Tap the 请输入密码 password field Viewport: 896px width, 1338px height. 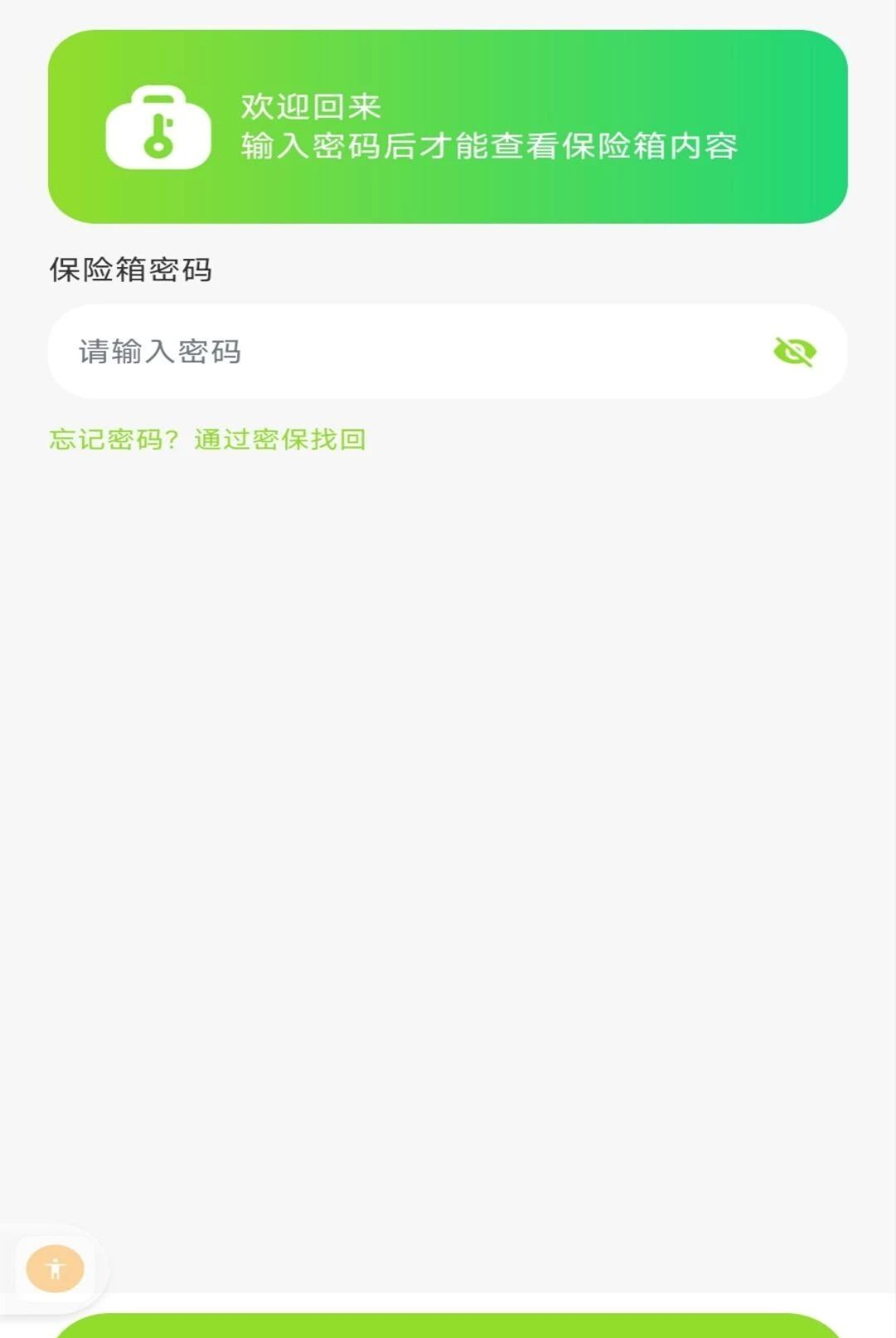click(447, 352)
